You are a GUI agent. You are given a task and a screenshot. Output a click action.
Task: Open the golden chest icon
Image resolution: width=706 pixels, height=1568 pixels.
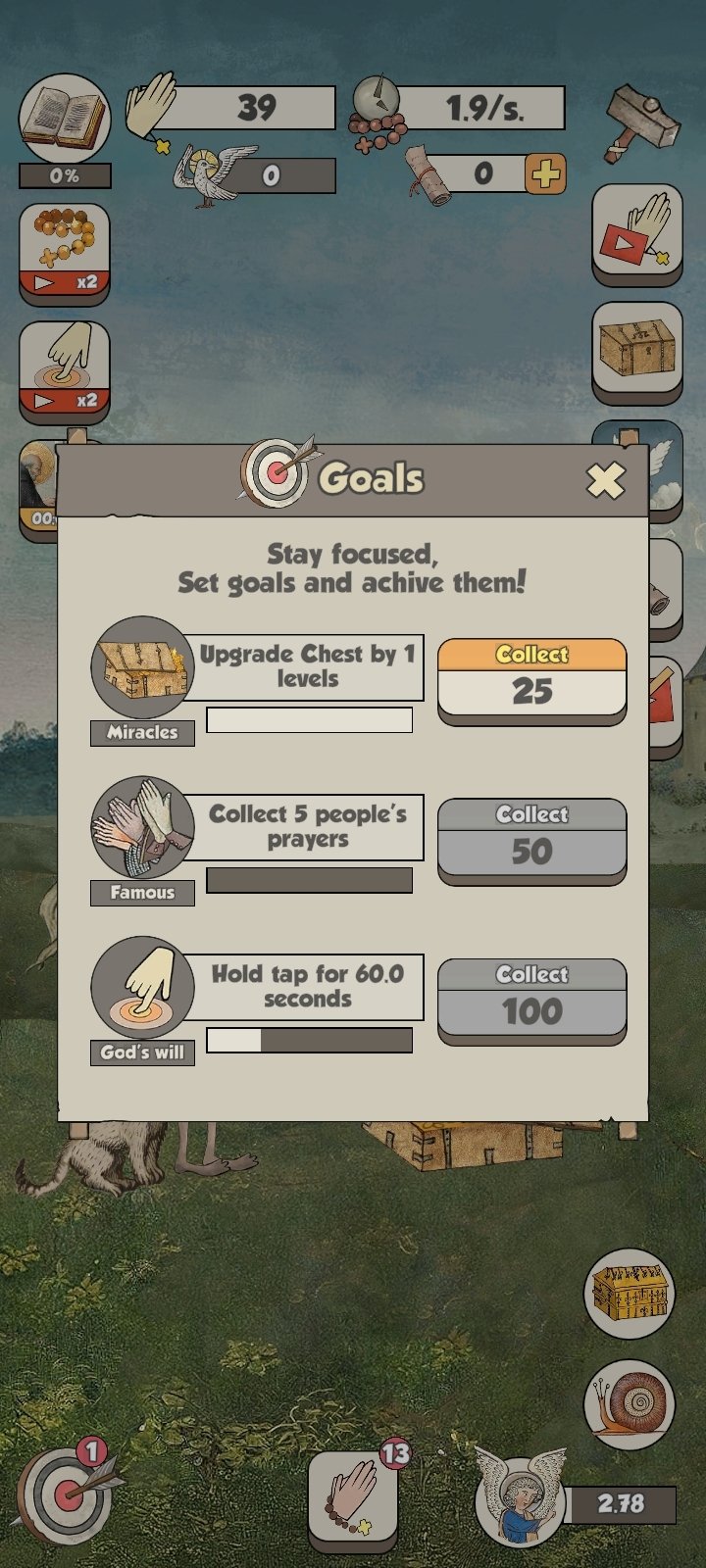click(630, 1294)
